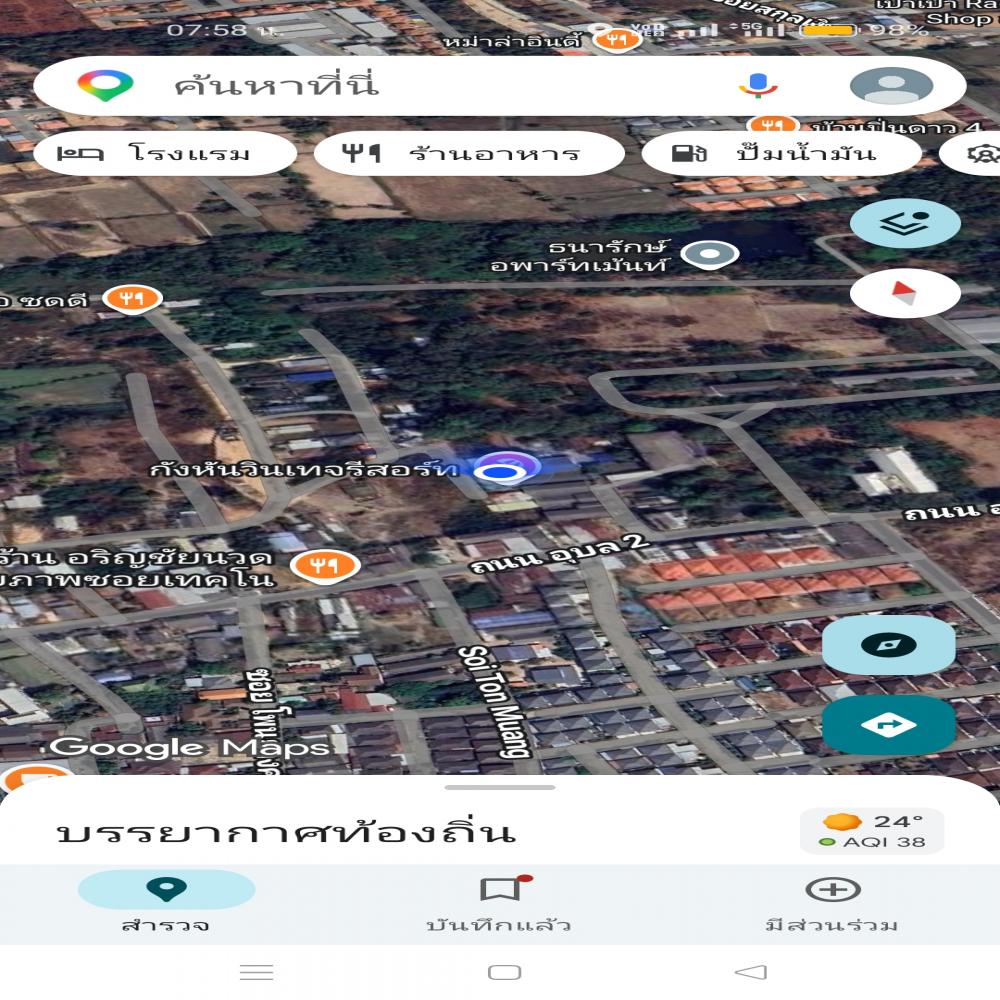Open the account profile avatar
The image size is (1000, 1000).
pyautogui.click(x=891, y=86)
